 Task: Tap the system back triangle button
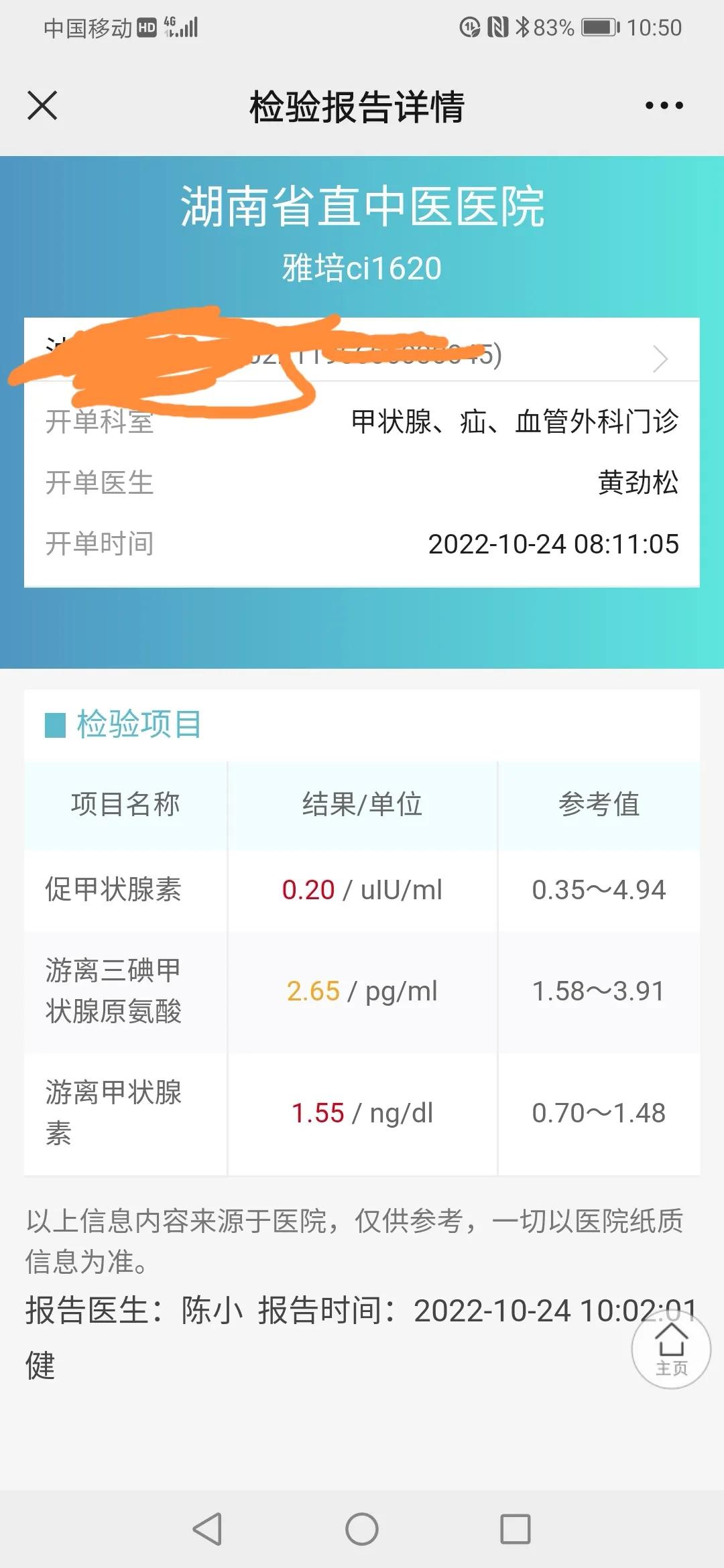(x=208, y=1529)
